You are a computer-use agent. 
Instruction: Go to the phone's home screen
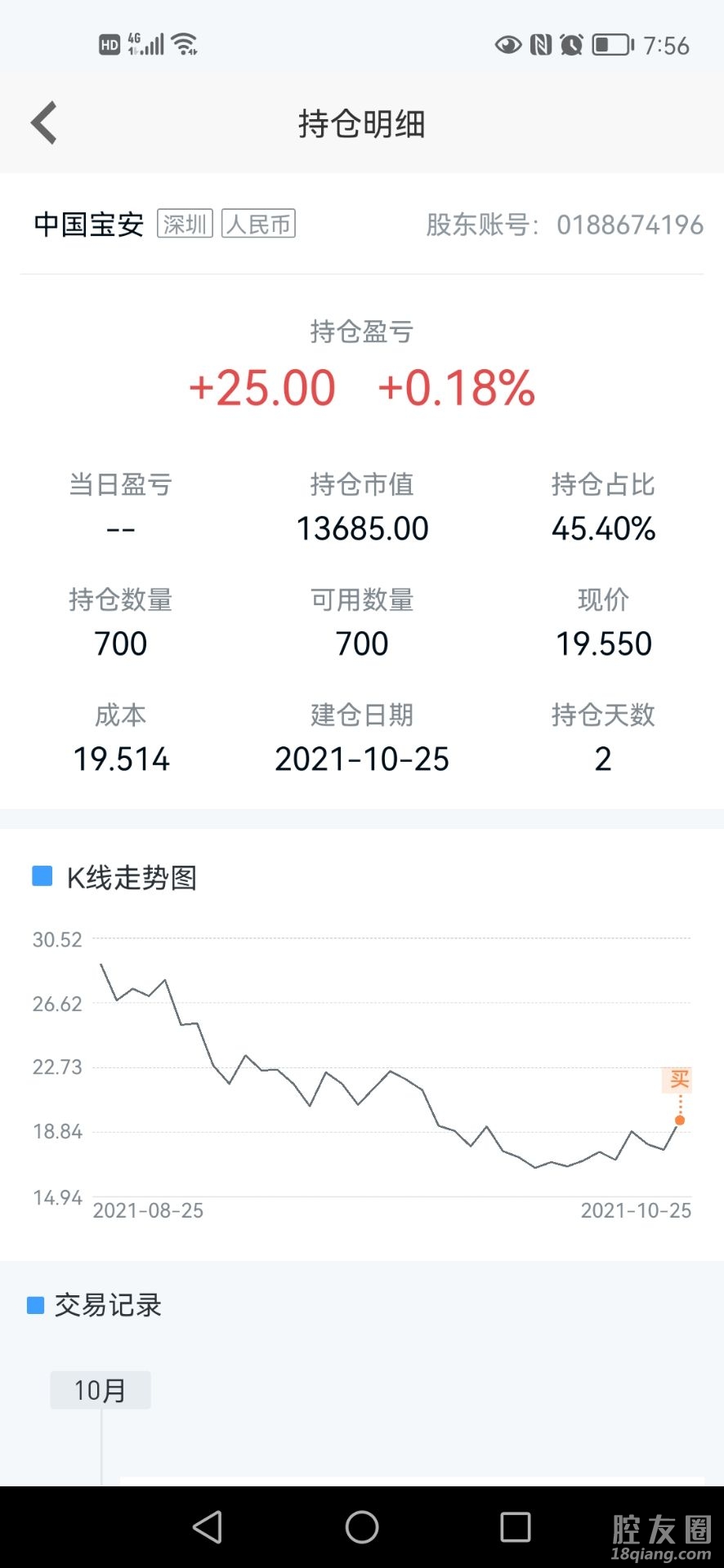click(362, 1526)
